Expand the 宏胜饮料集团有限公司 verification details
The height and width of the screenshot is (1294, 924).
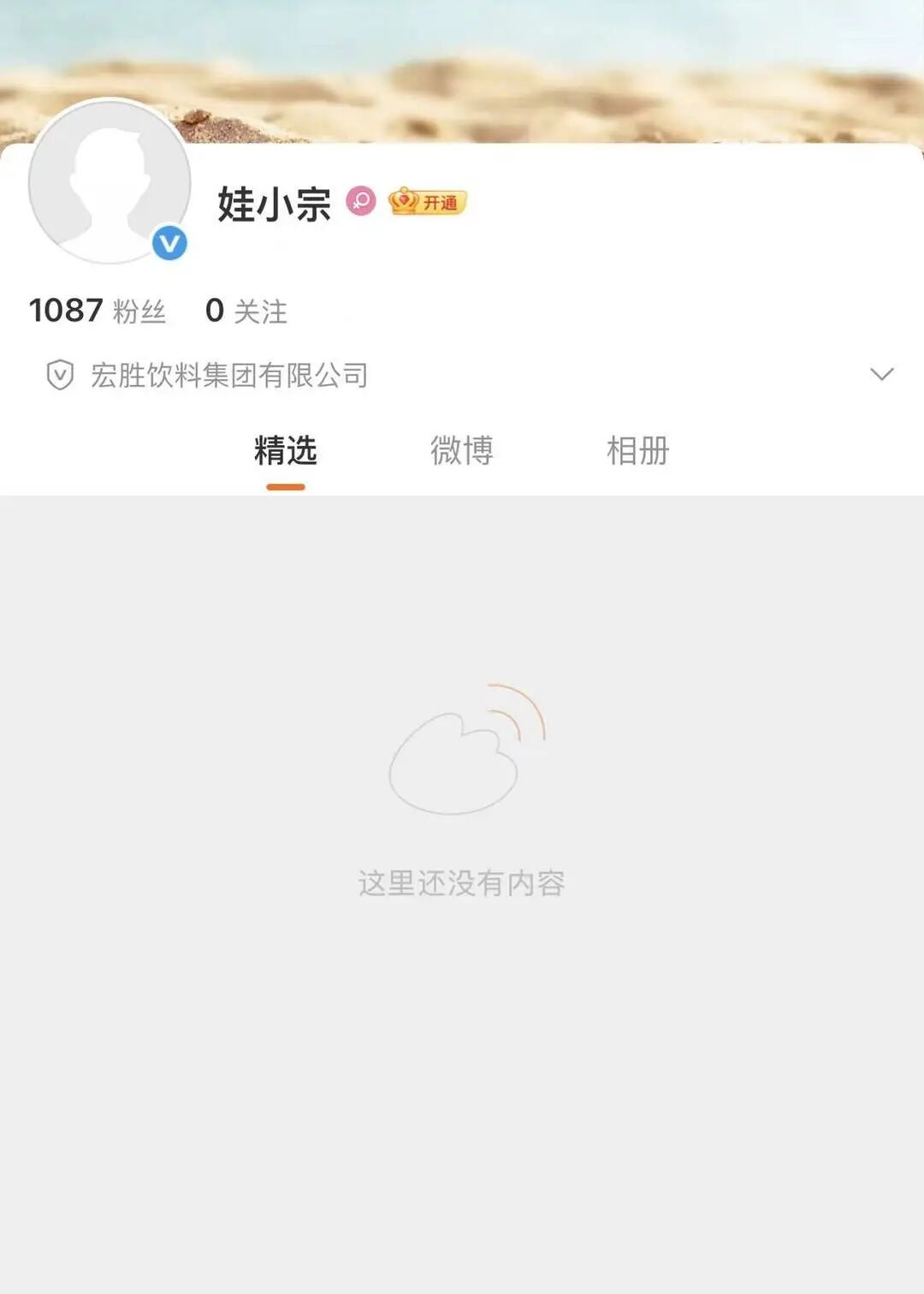pyautogui.click(x=881, y=374)
